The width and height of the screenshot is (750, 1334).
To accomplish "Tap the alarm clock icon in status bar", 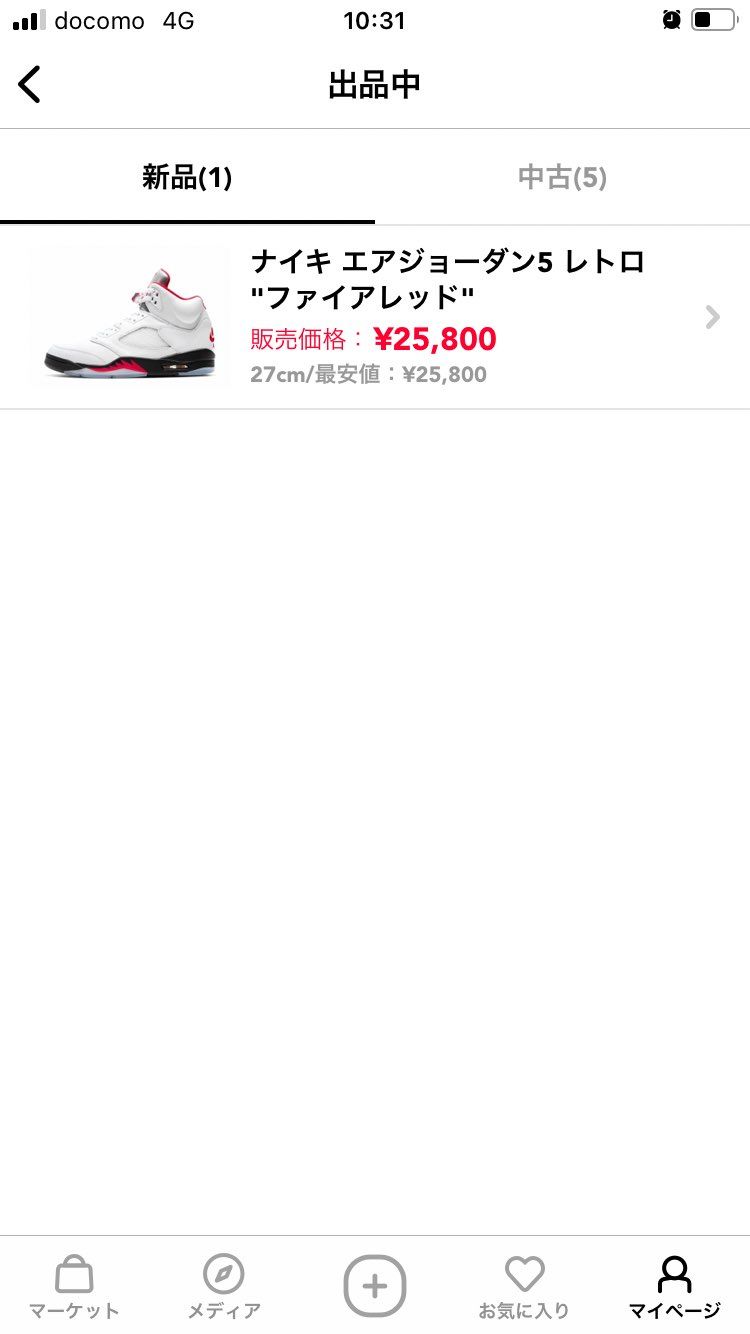I will pos(671,19).
